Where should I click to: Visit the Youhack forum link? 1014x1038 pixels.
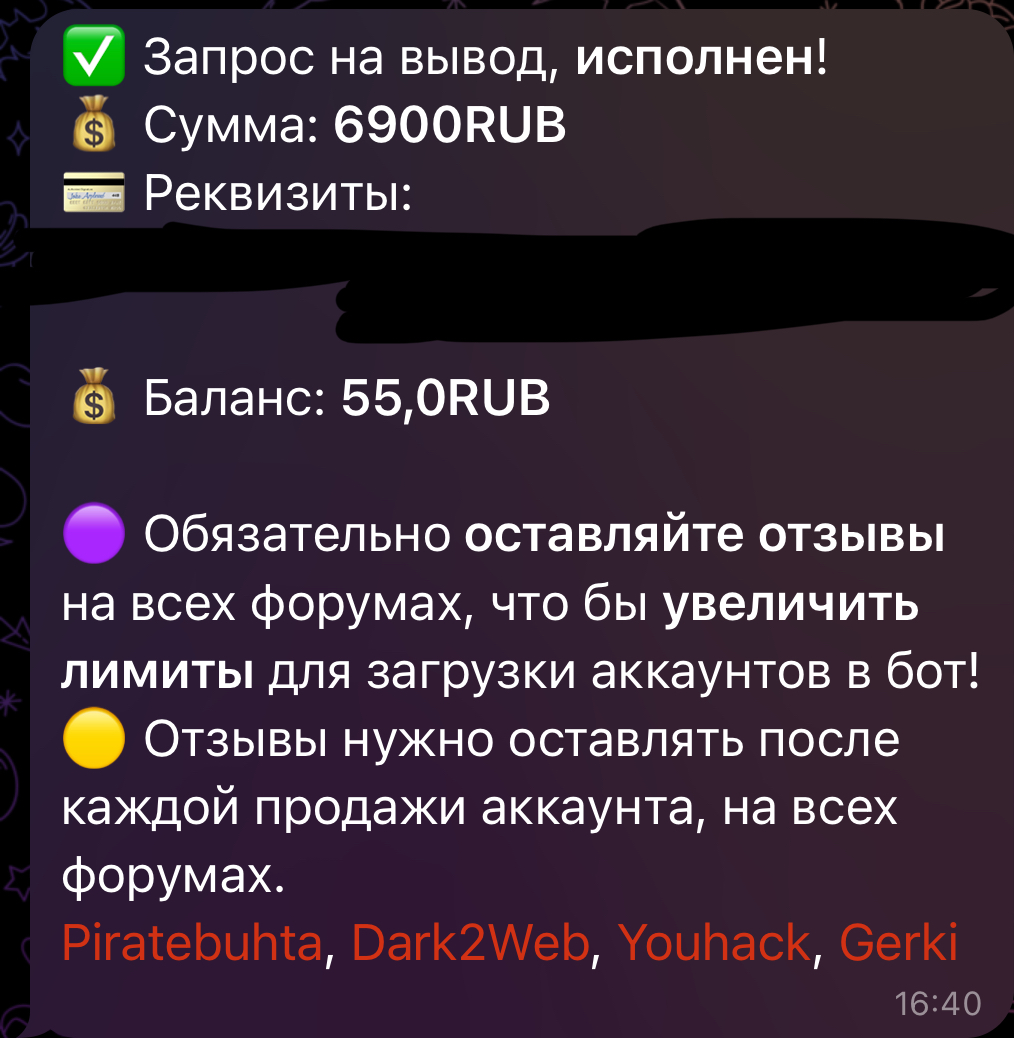pos(714,943)
